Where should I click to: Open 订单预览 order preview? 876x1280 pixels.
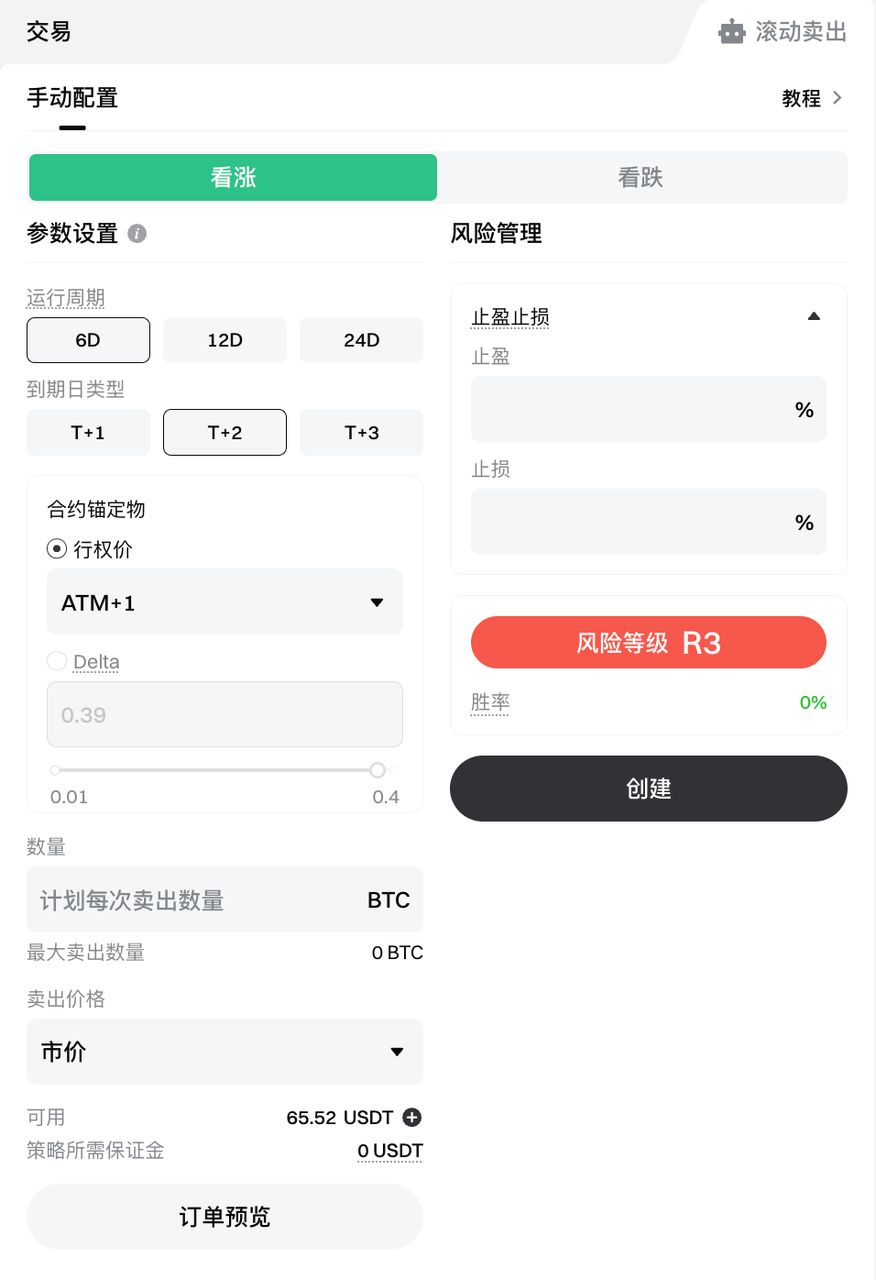click(225, 1217)
